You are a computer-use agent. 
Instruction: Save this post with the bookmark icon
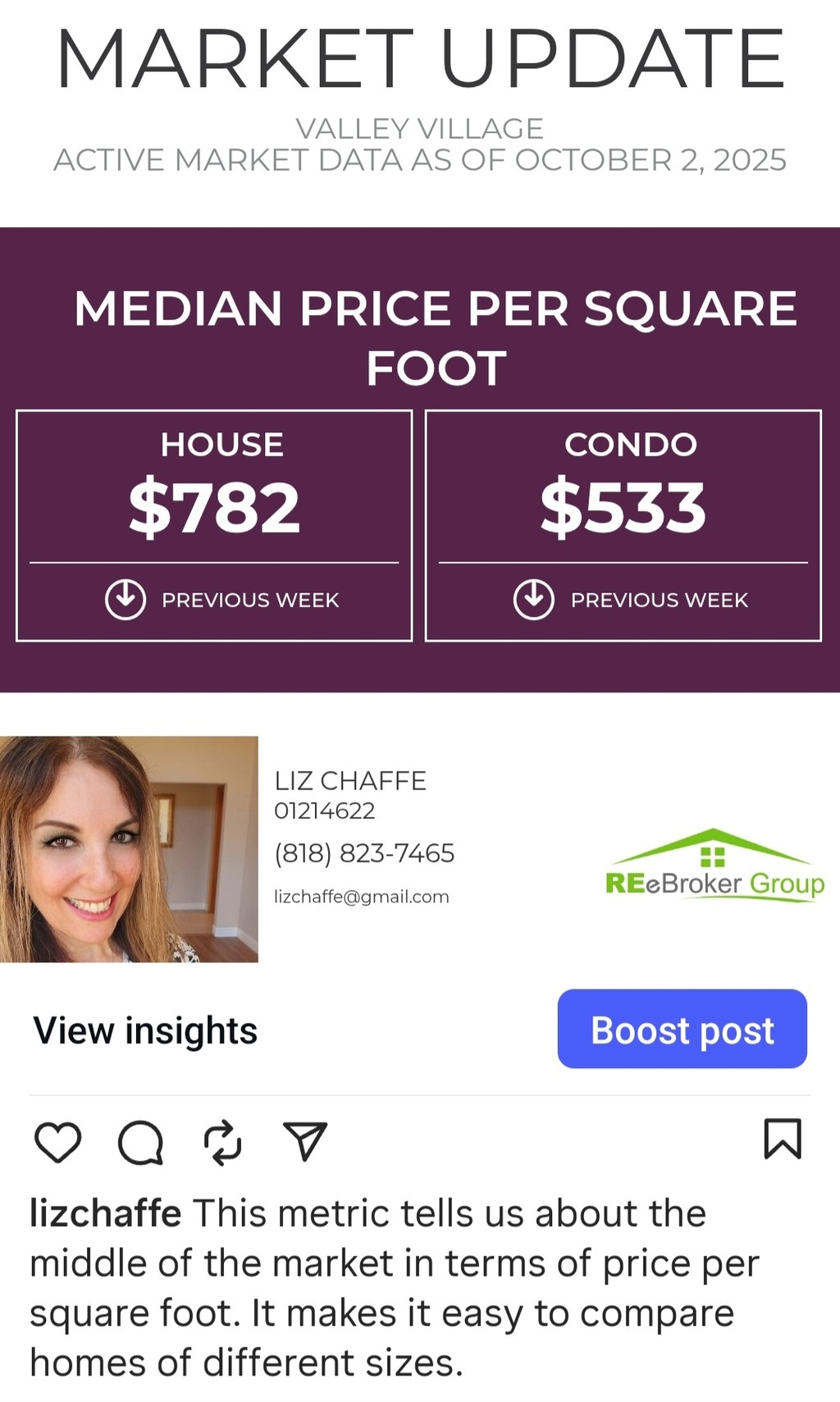tap(782, 1139)
